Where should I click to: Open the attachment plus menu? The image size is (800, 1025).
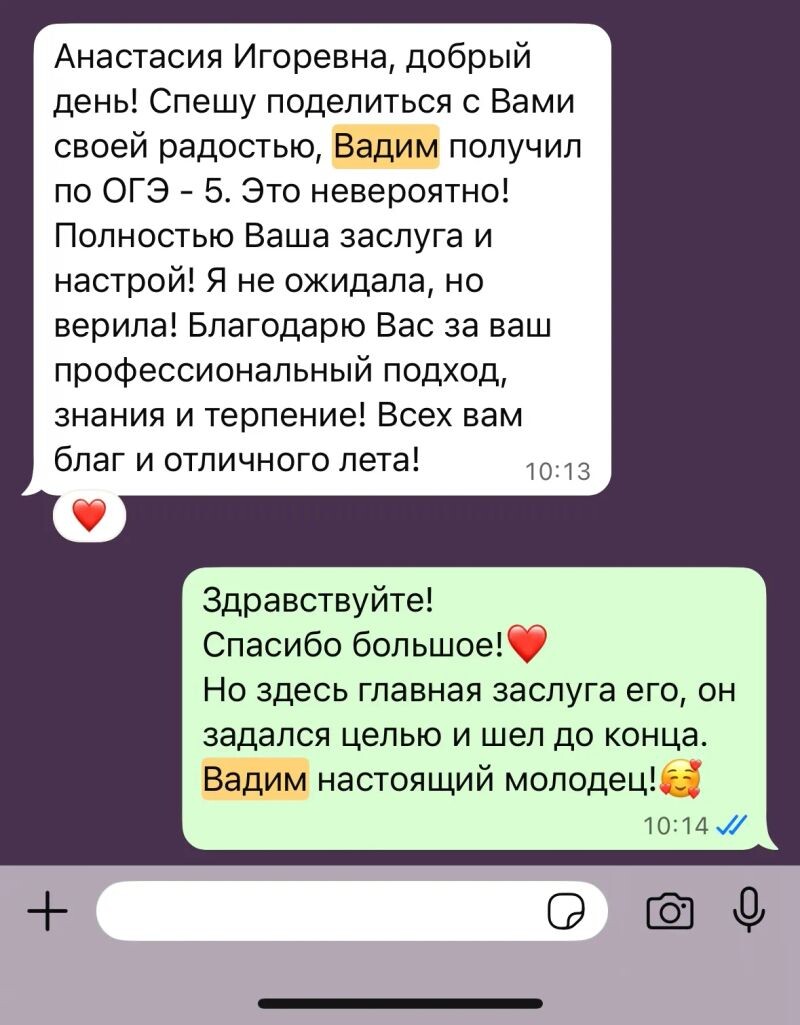[x=46, y=911]
